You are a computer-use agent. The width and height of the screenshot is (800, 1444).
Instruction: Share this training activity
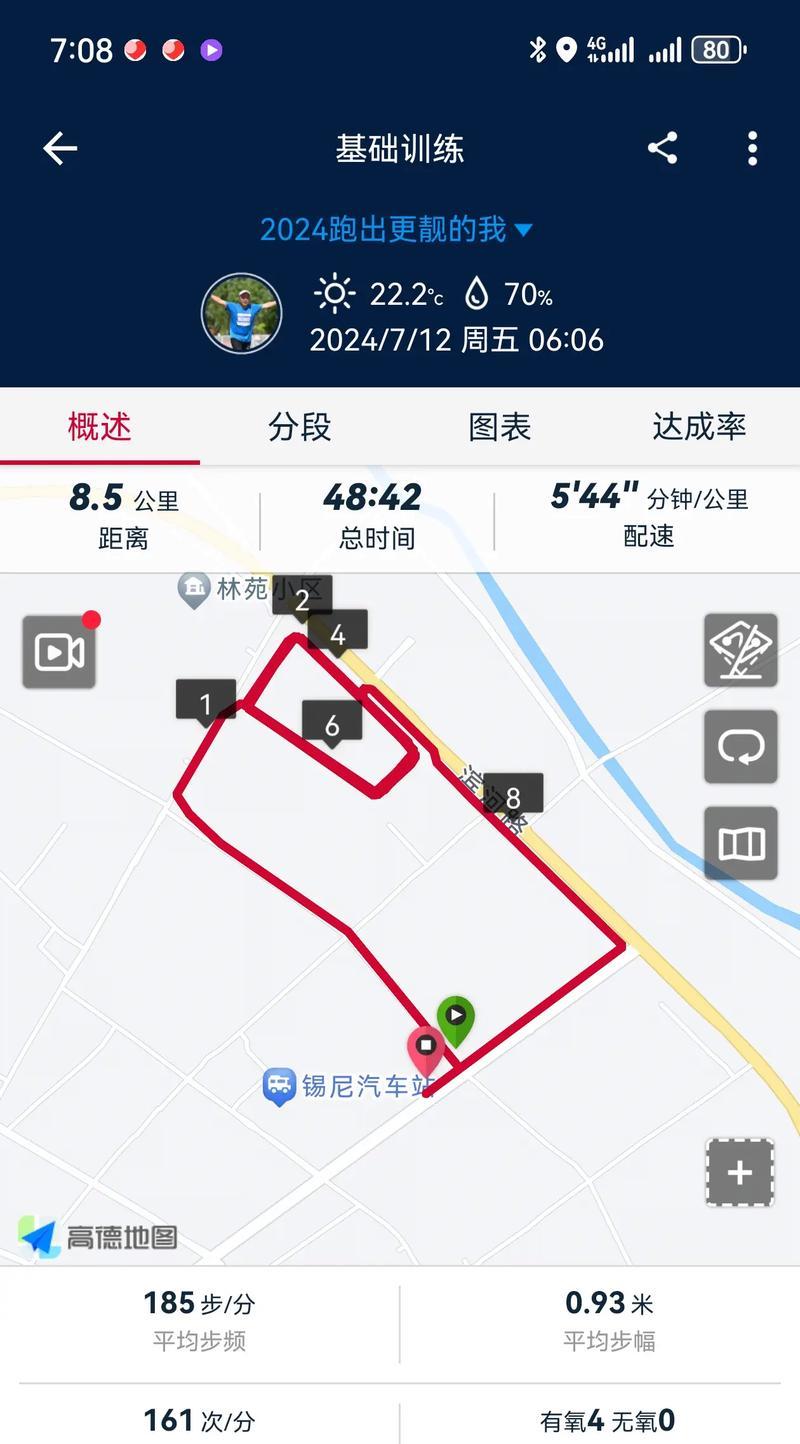tap(662, 149)
